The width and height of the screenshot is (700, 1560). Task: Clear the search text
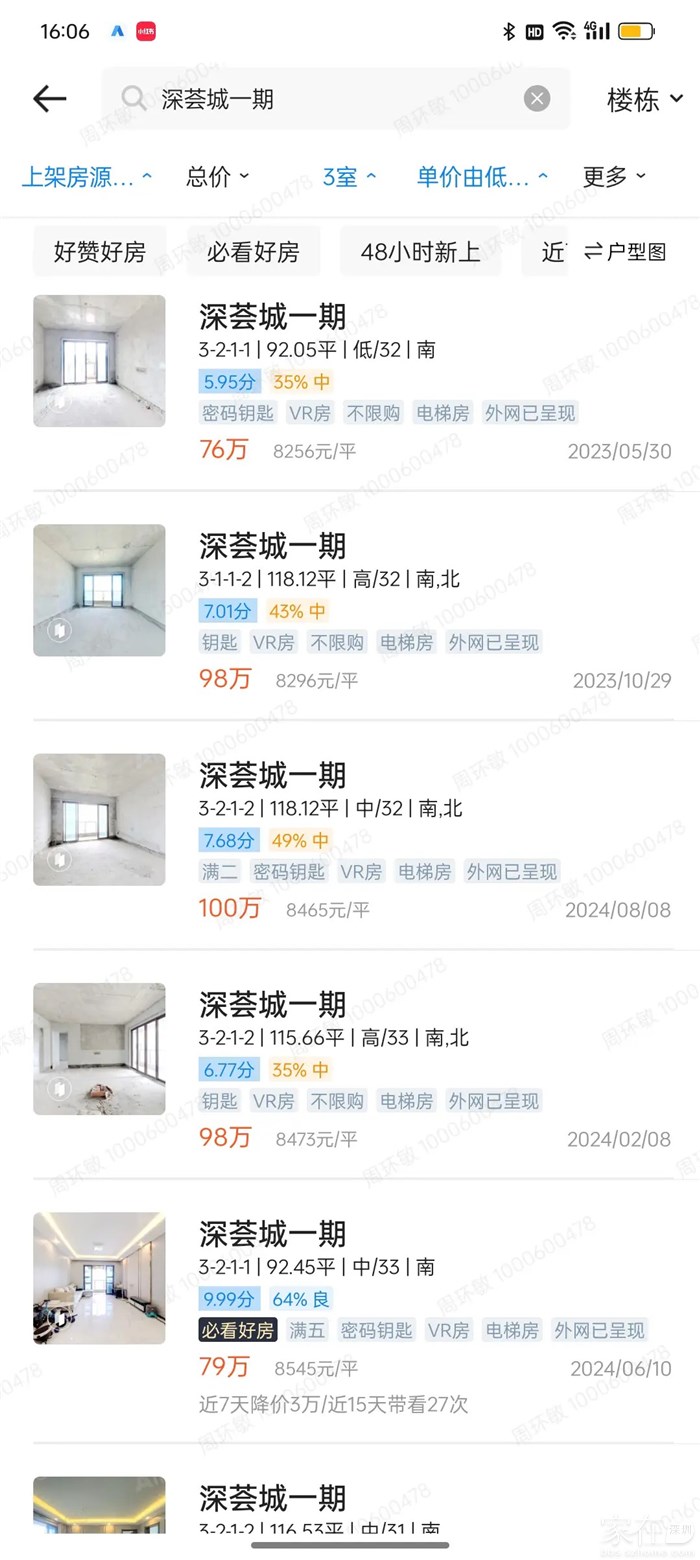tap(537, 98)
